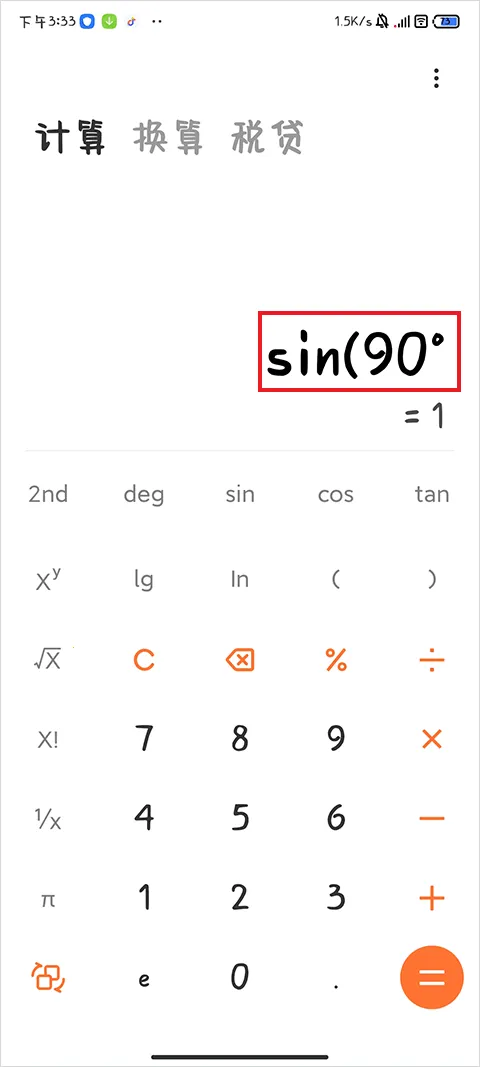Tap the factorial X! key

[48, 740]
